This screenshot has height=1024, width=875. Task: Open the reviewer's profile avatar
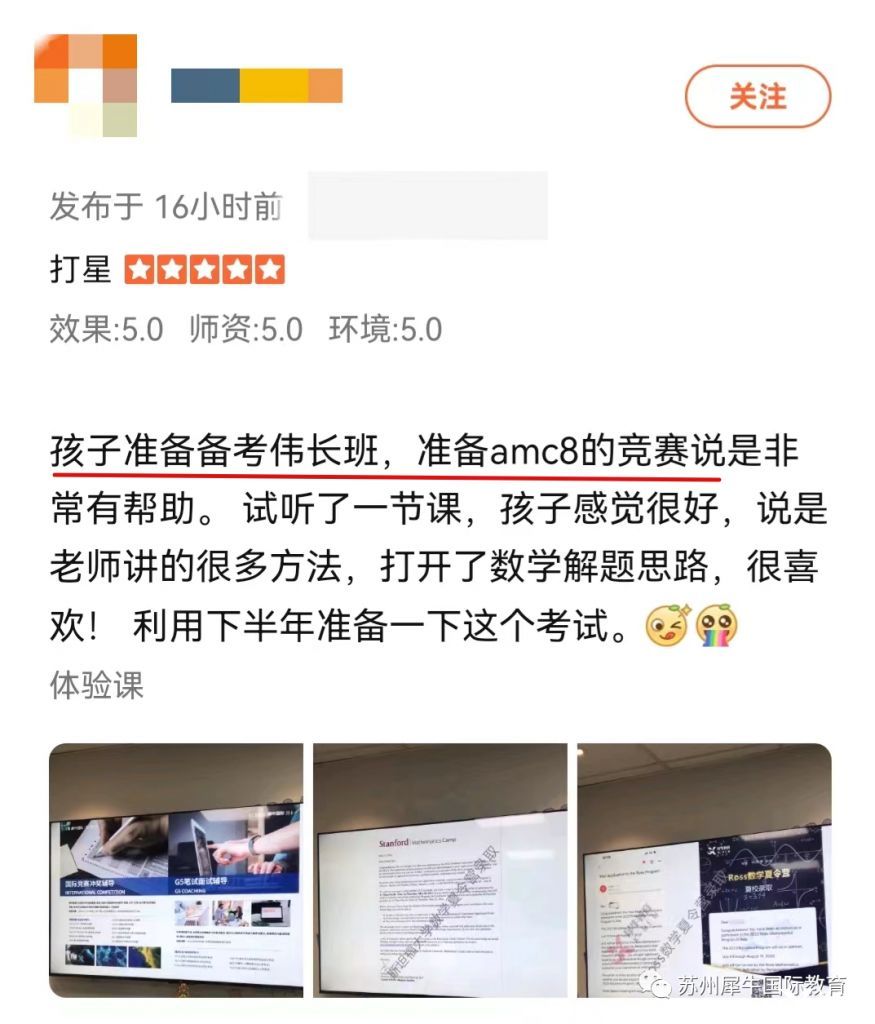pyautogui.click(x=85, y=85)
